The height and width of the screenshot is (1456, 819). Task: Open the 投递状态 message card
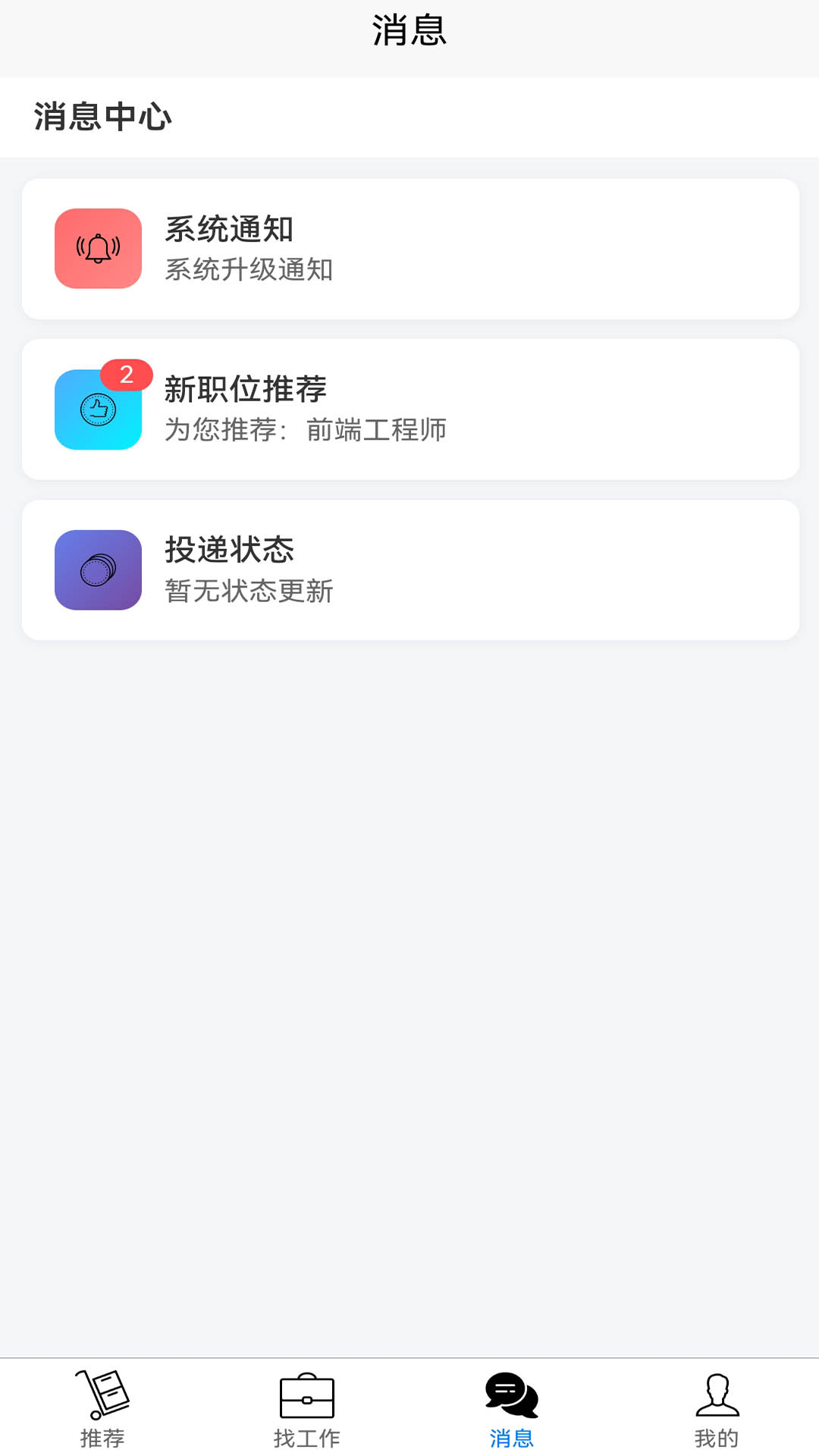pos(409,570)
